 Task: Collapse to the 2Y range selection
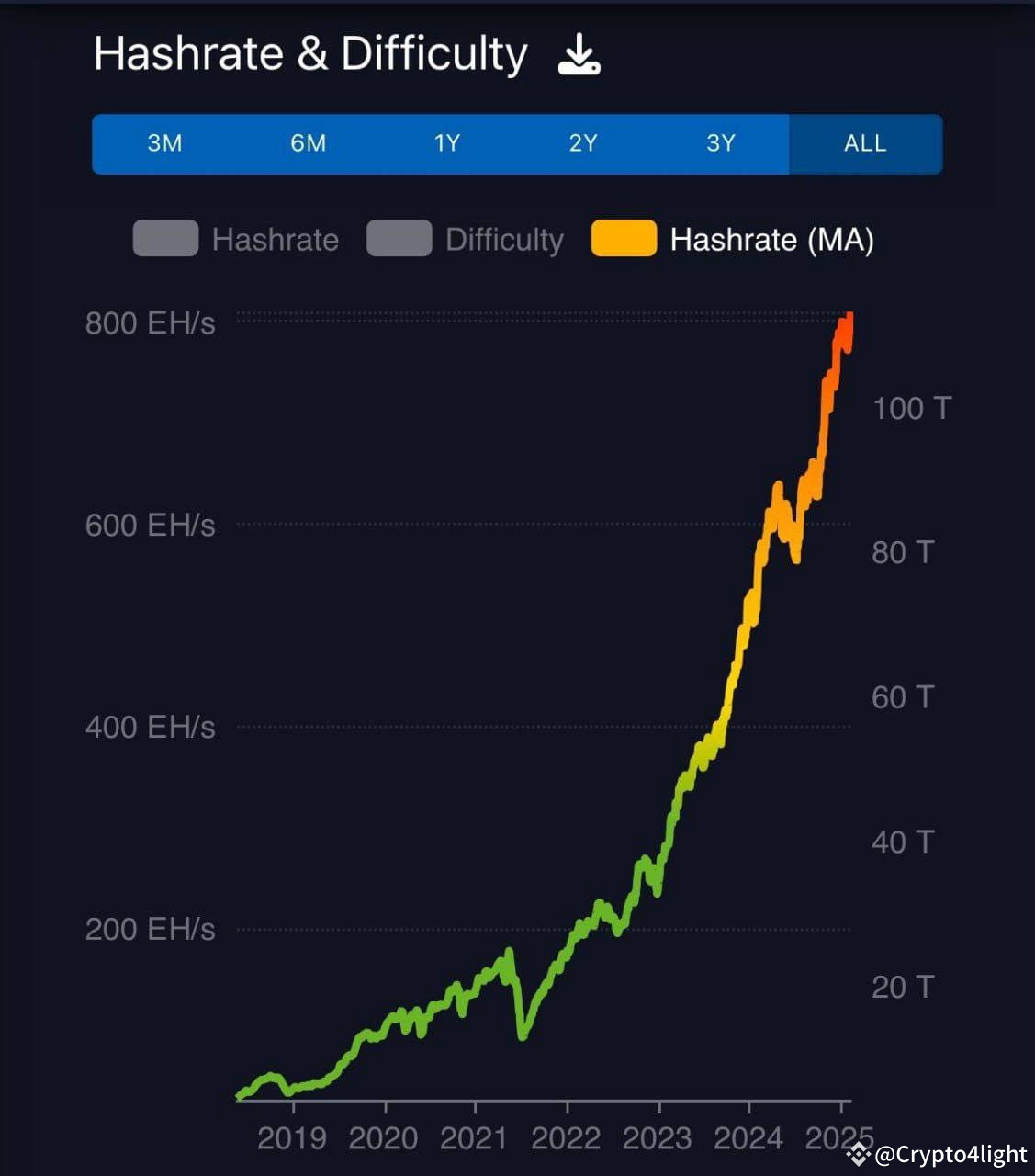581,143
